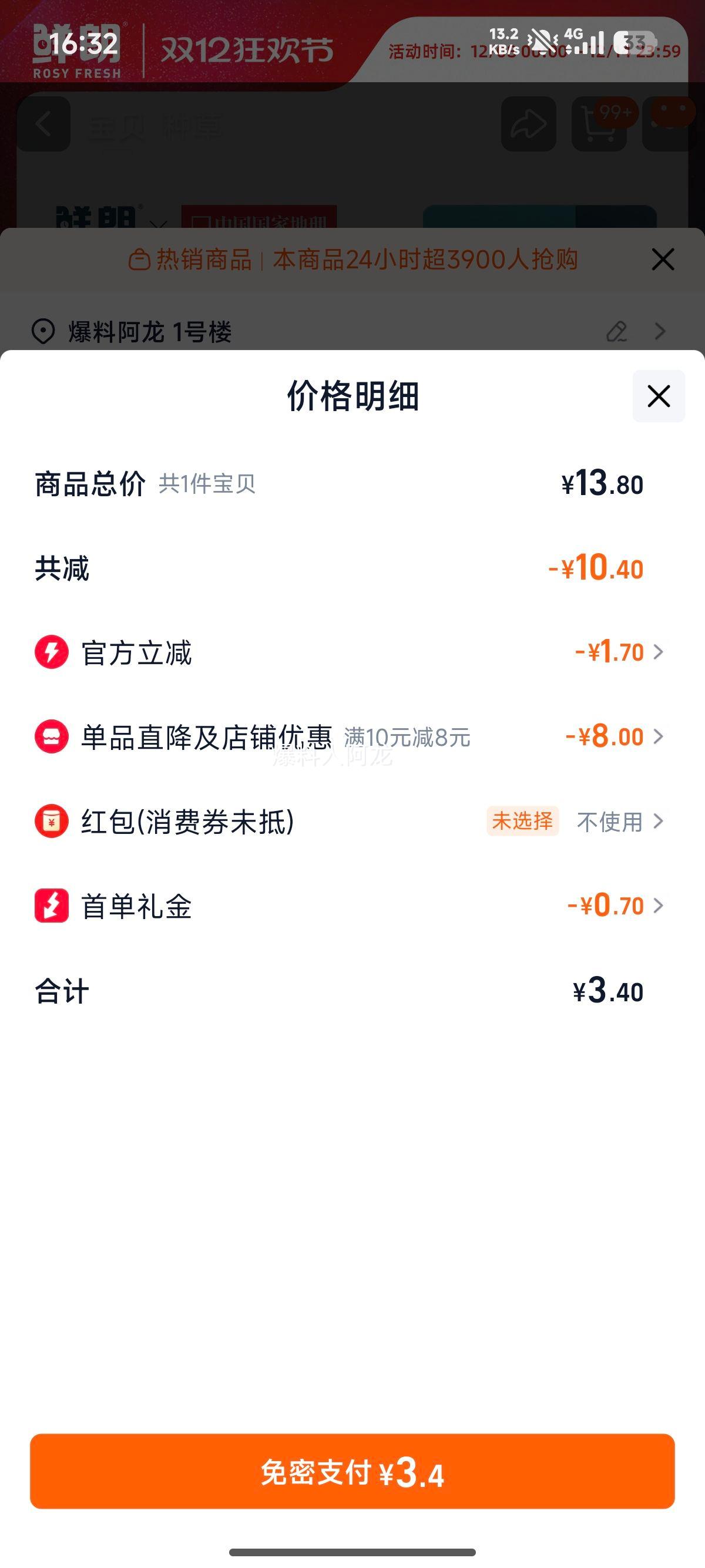Open 首单礼金 discount details
705x1568 pixels.
[615, 906]
